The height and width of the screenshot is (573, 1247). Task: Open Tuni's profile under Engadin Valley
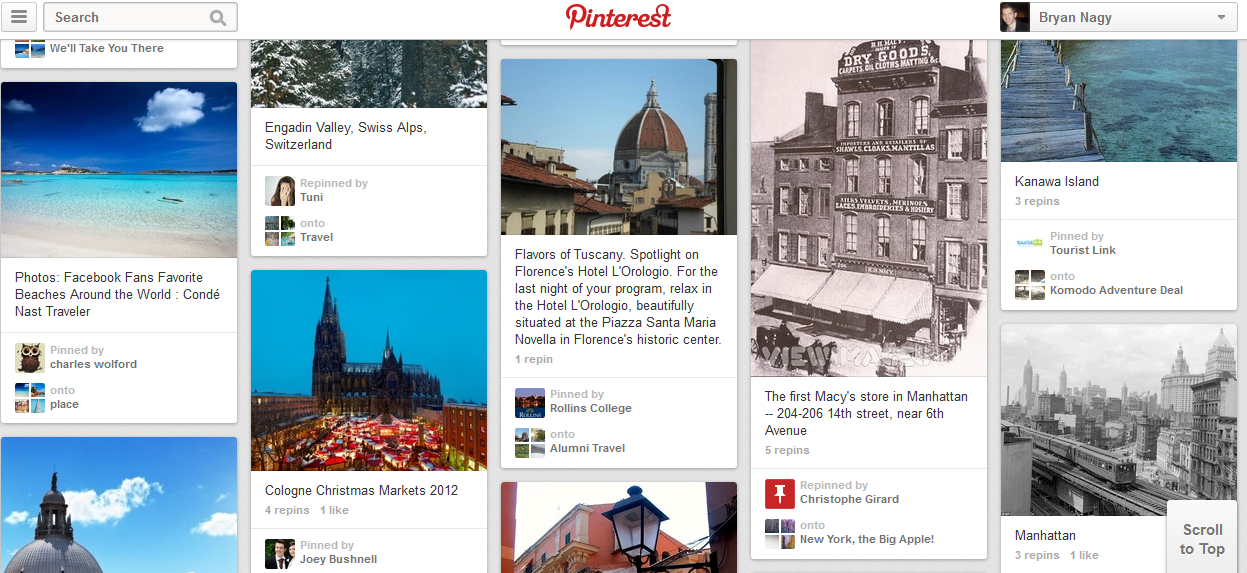[x=311, y=197]
